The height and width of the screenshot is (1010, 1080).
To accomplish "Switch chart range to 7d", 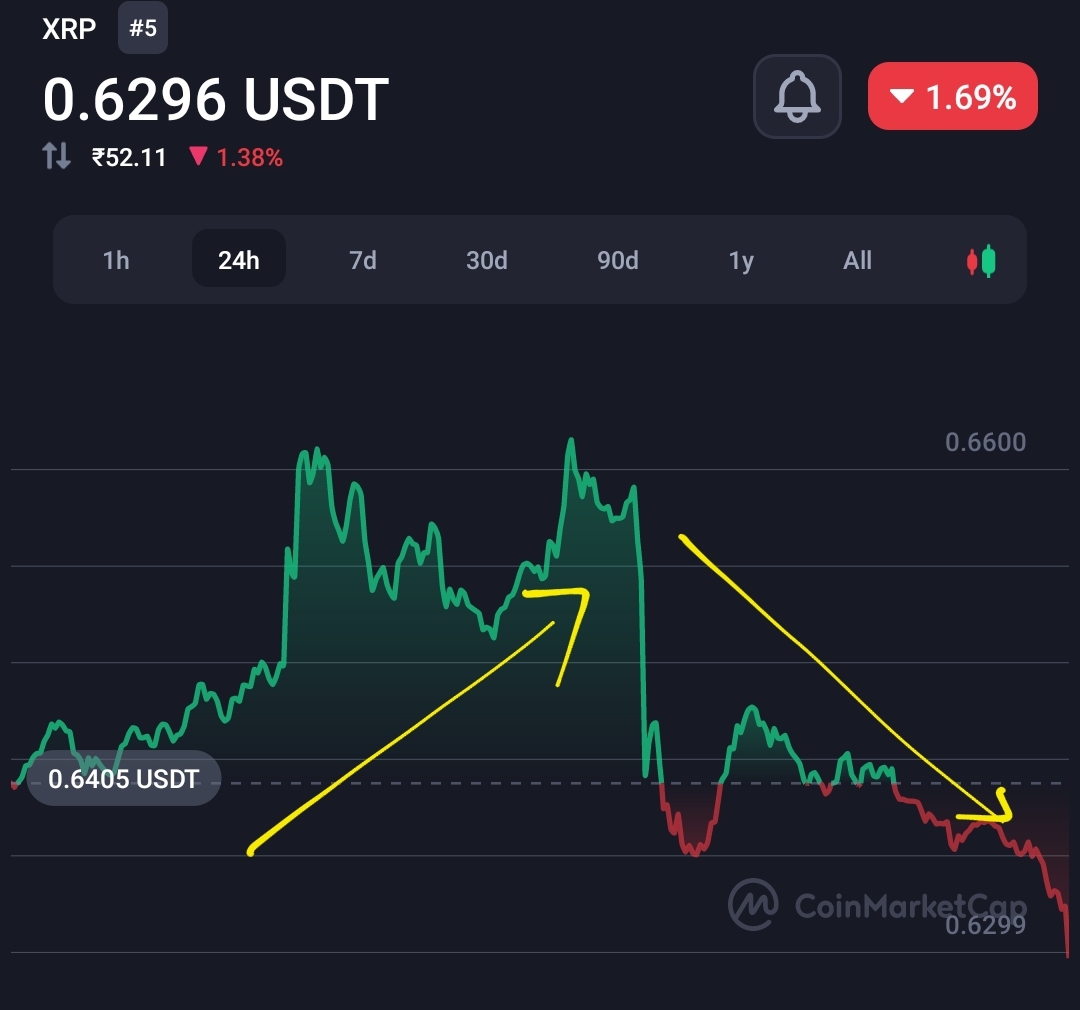I will pos(362,260).
